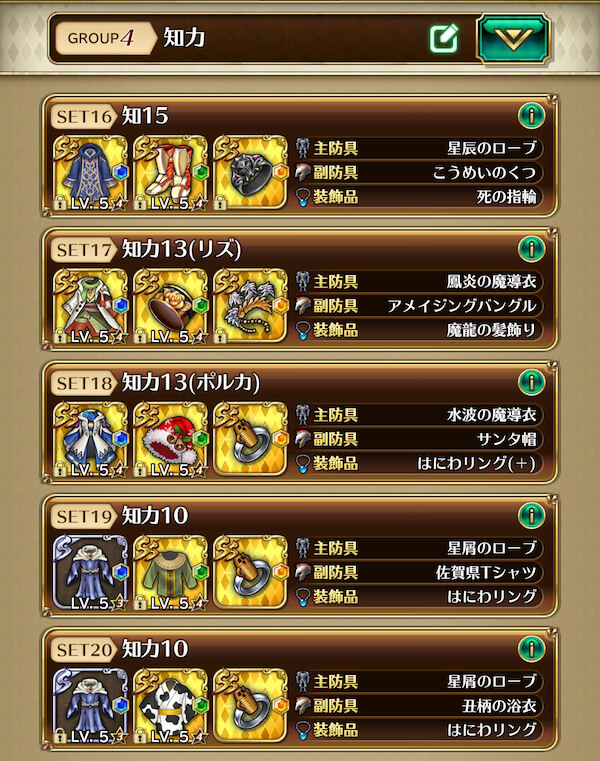Select the SET18 水波の魔導衣 armor icon
600x761 pixels.
coord(90,438)
